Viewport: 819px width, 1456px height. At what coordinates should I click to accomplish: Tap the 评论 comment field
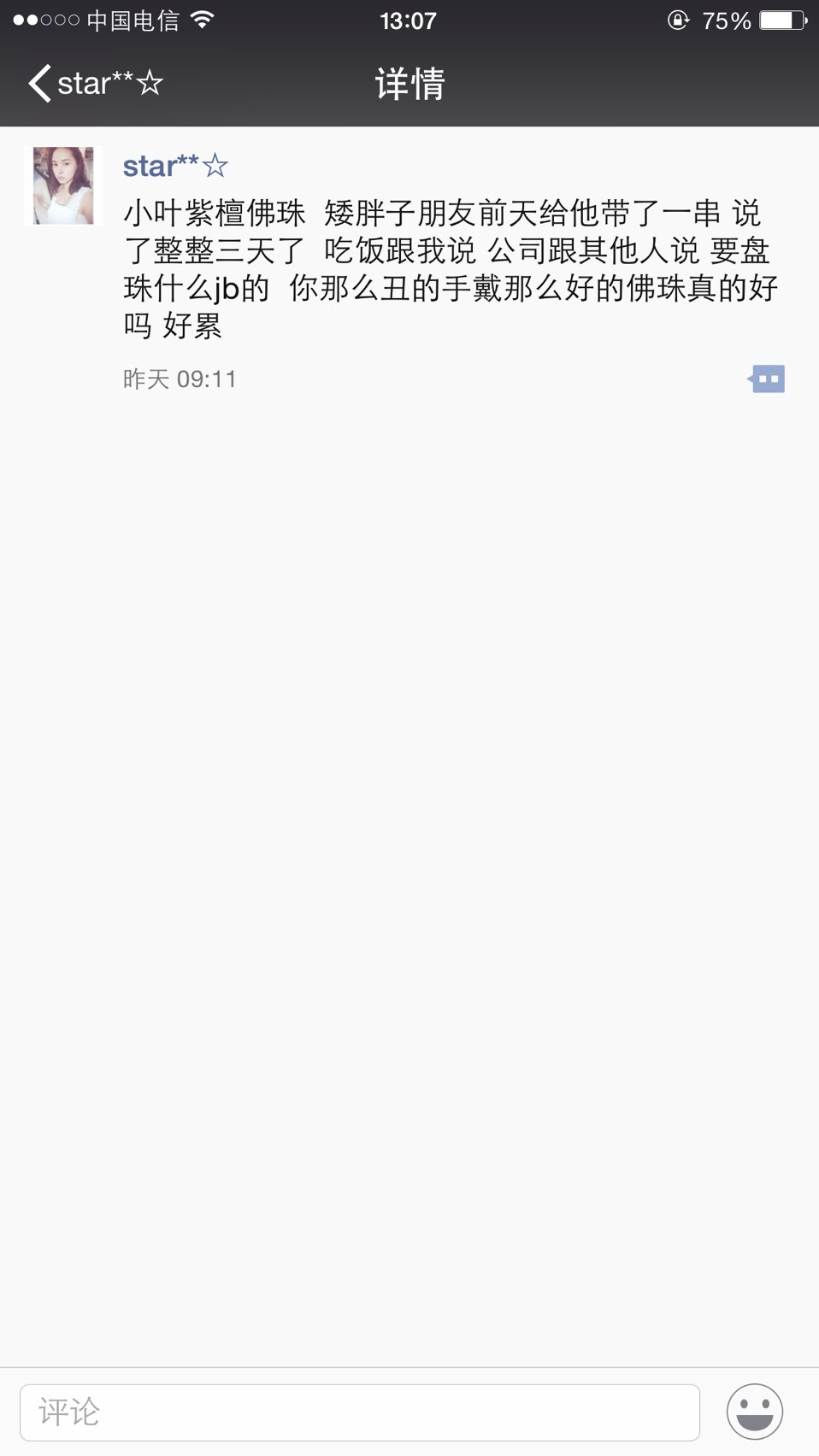360,1412
